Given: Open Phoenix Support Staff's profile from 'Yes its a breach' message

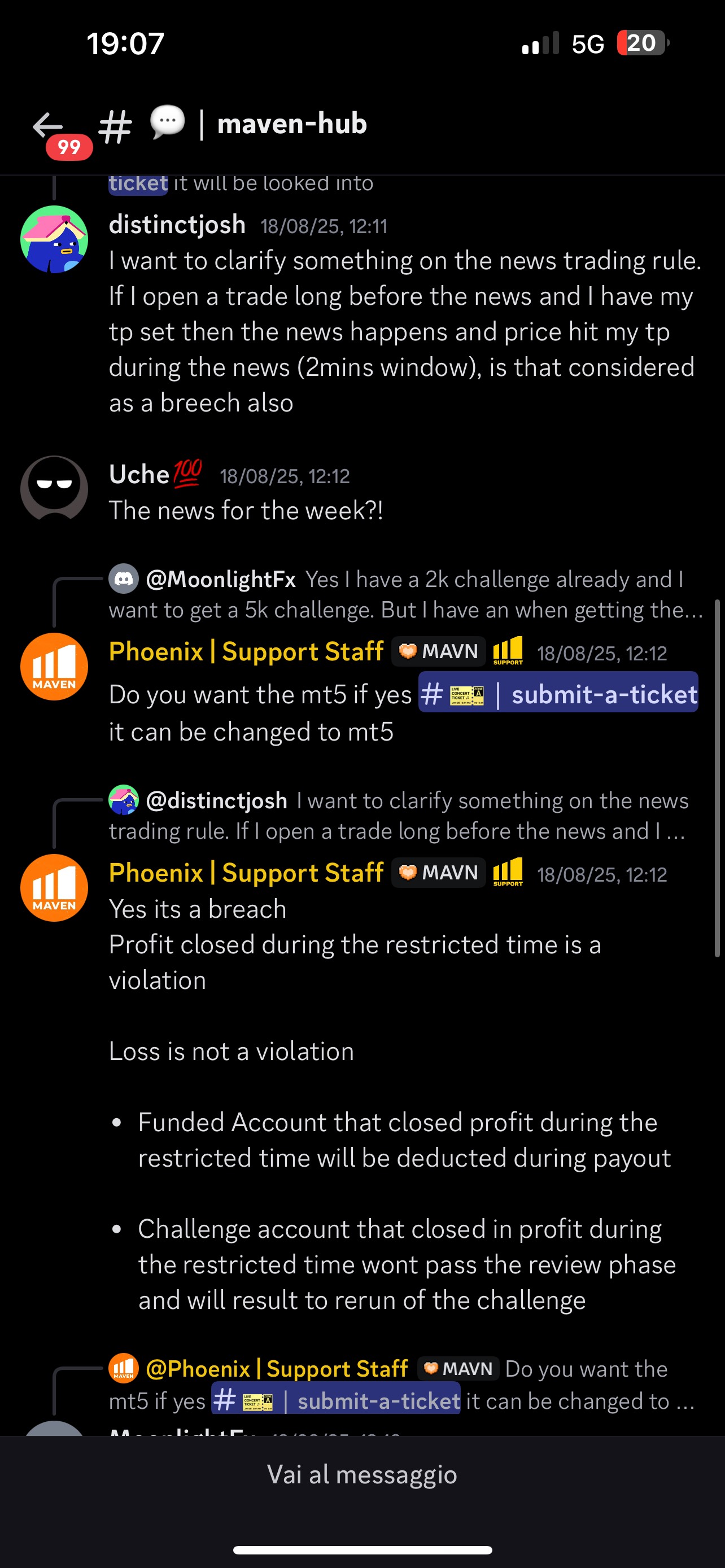Looking at the screenshot, I should pyautogui.click(x=54, y=887).
